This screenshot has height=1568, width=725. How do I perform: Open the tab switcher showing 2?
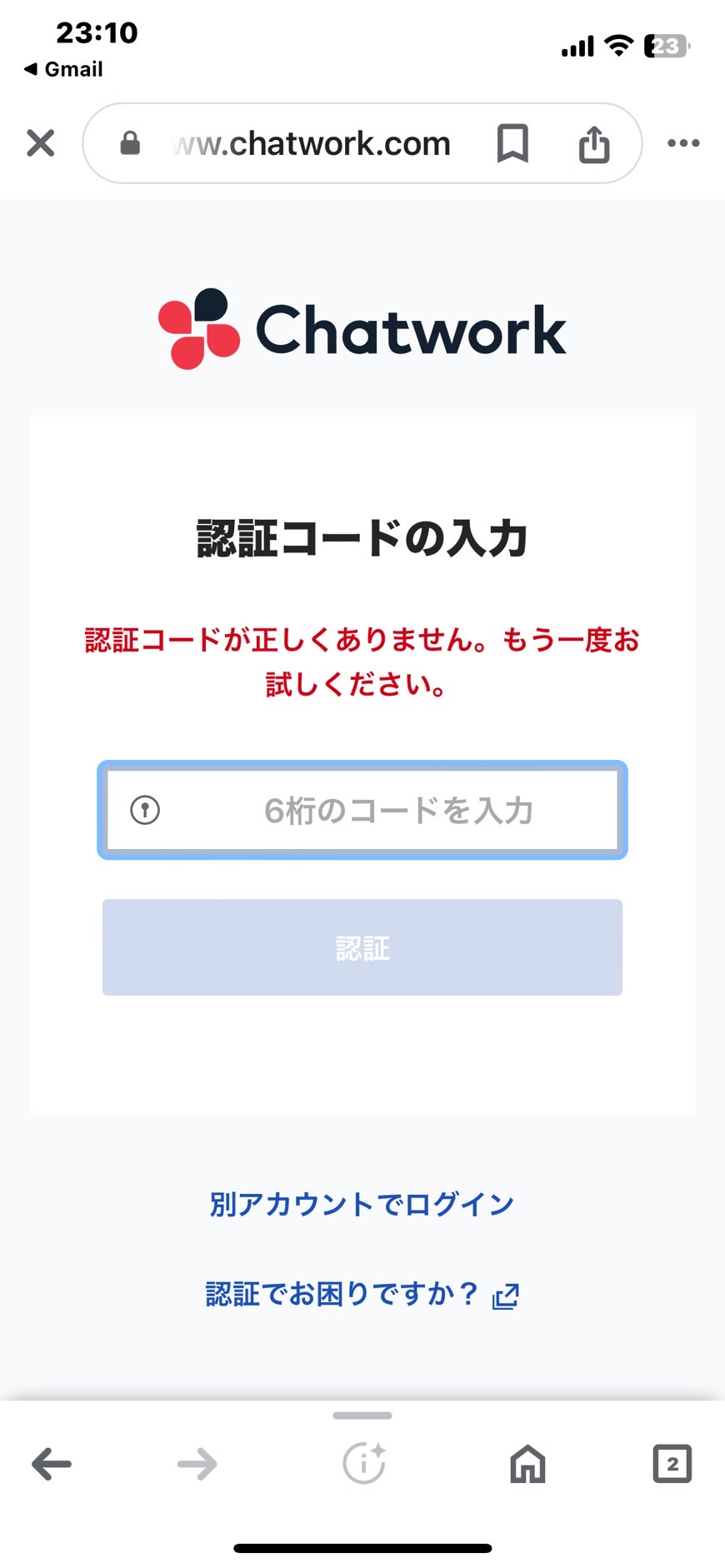(x=672, y=1464)
